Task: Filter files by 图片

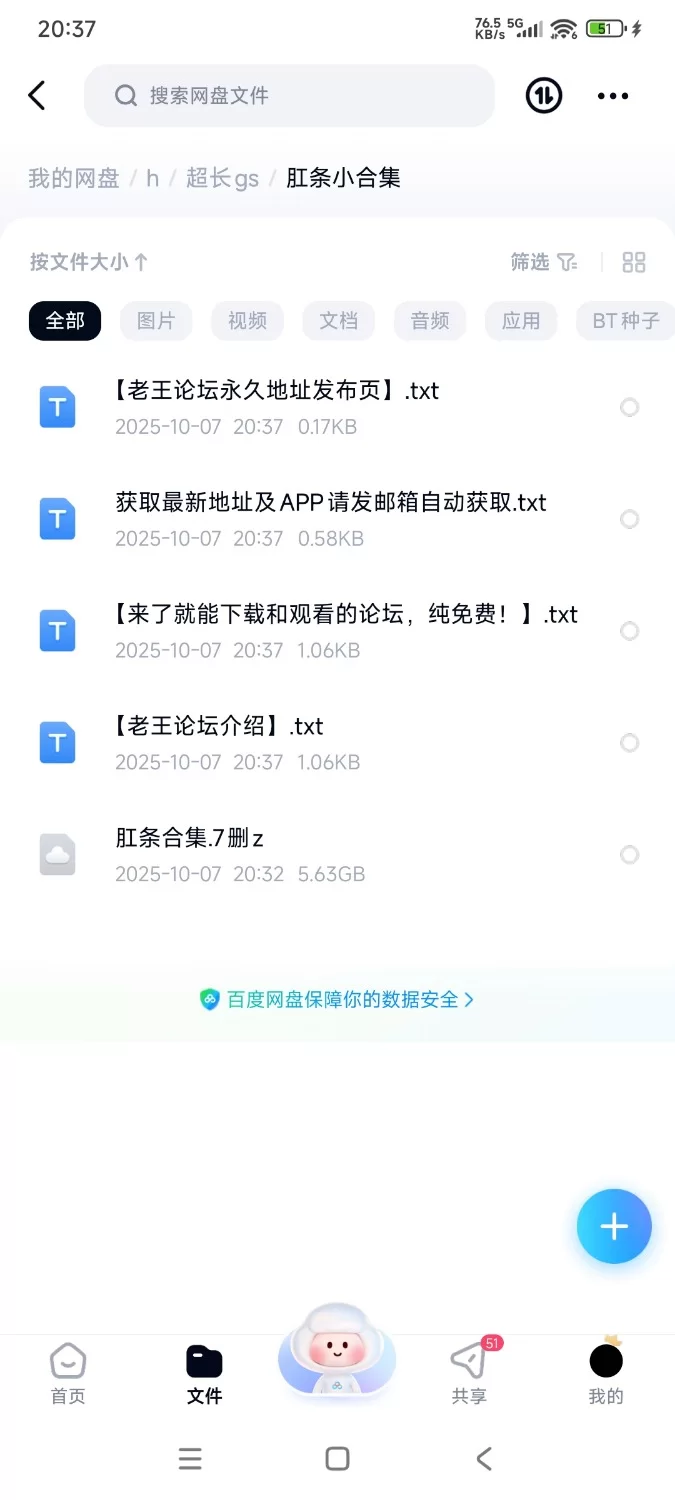Action: point(156,321)
